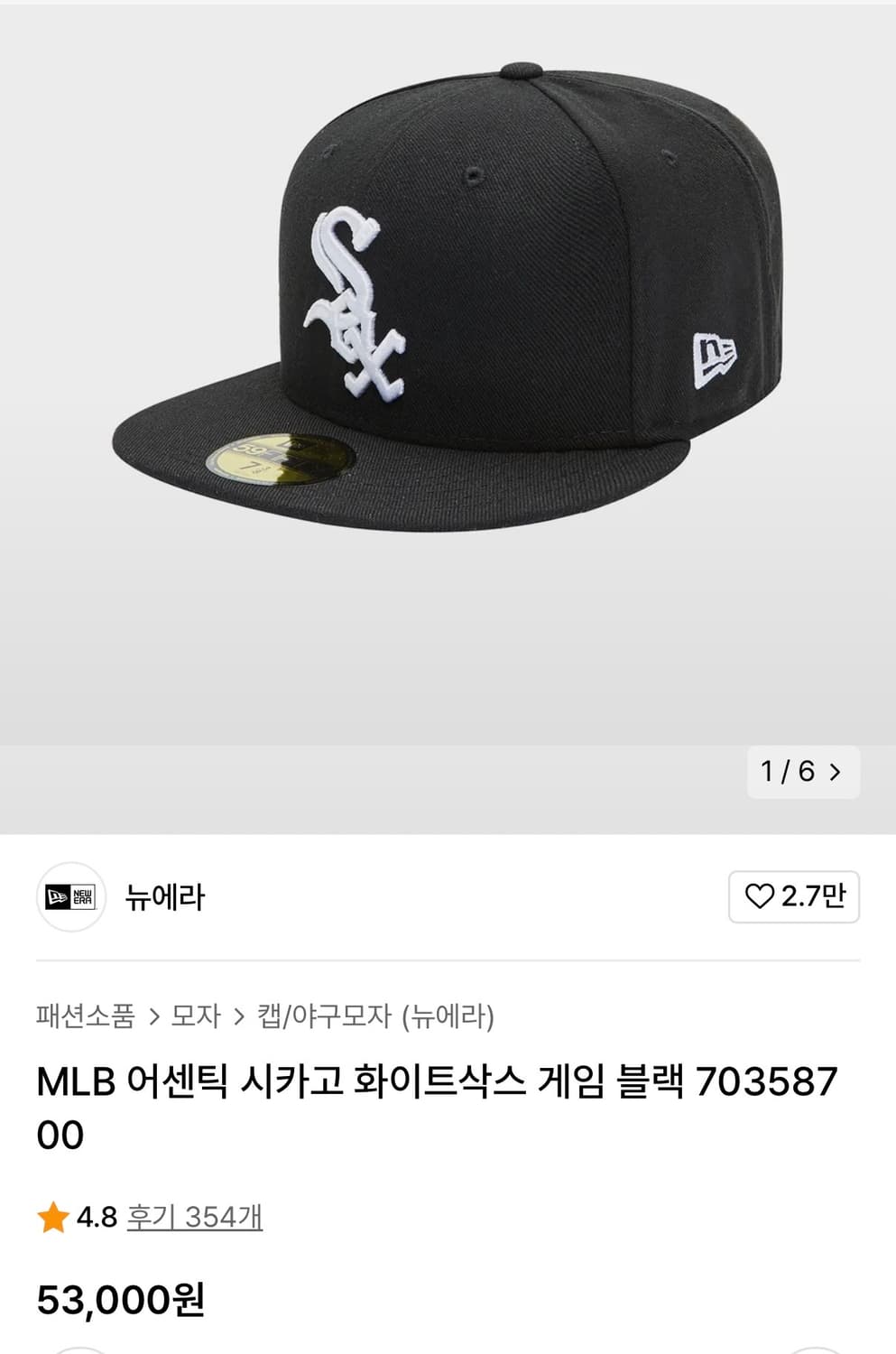Go to the 모자 category breadcrumb
Image resolution: width=896 pixels, height=1354 pixels.
(x=196, y=1016)
